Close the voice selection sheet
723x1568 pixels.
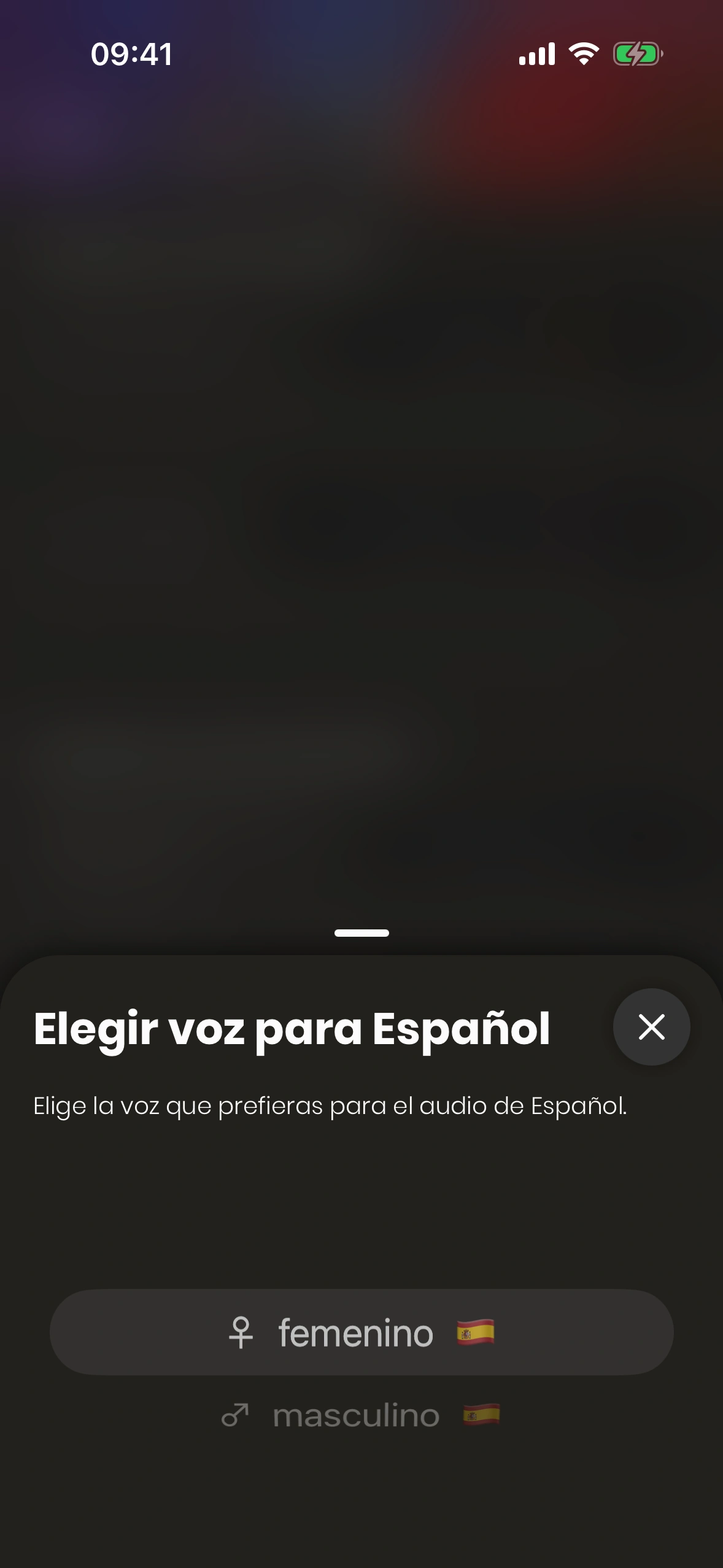[x=651, y=1027]
